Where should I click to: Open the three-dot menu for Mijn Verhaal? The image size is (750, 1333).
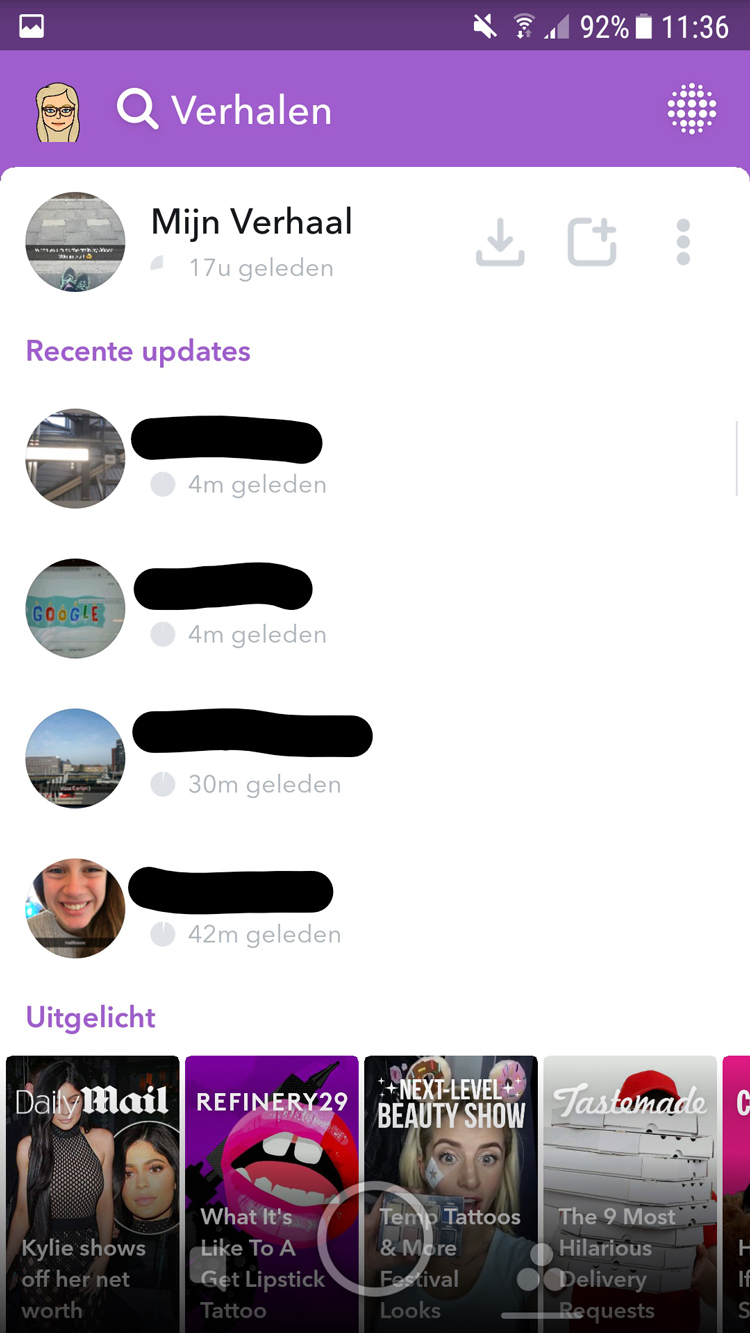point(683,242)
